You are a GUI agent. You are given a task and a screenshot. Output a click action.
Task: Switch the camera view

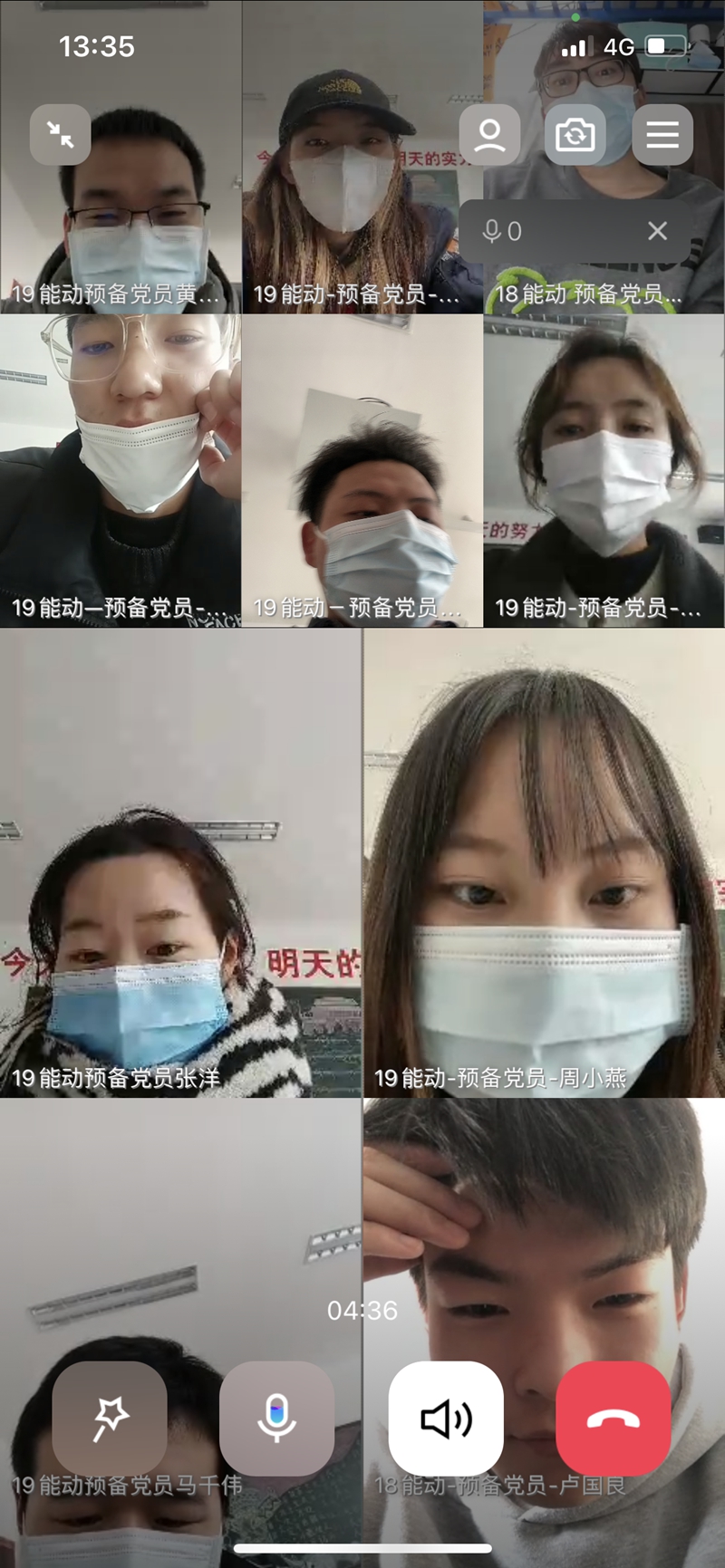[x=575, y=135]
